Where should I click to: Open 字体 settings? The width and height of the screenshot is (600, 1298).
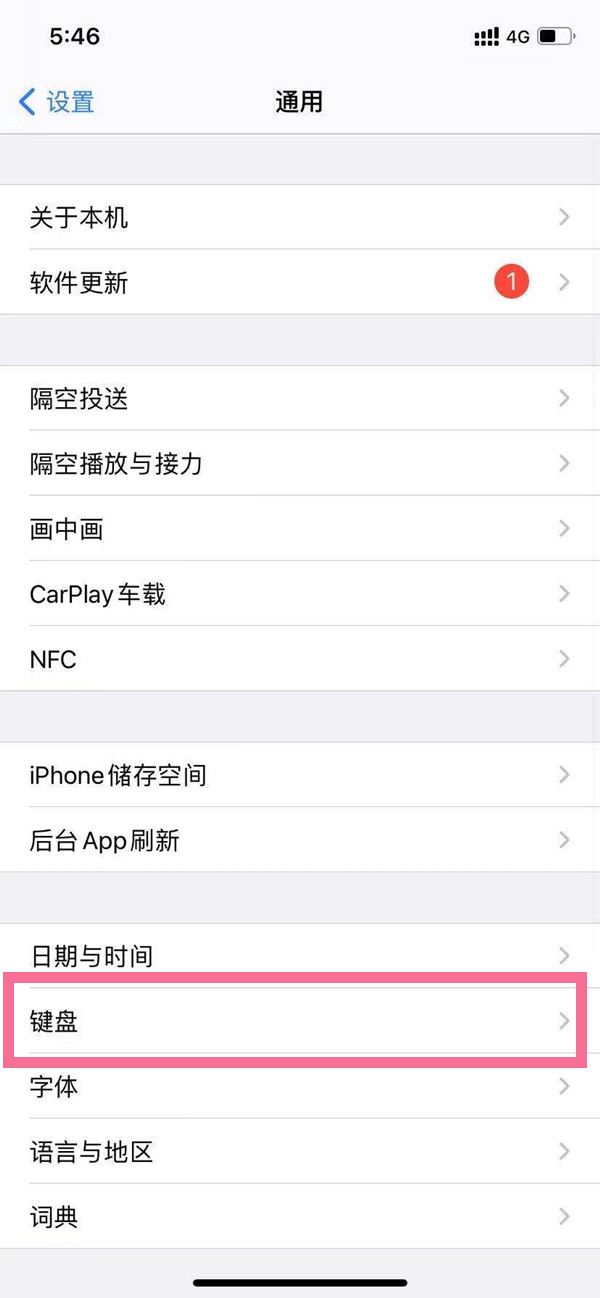pyautogui.click(x=300, y=1086)
